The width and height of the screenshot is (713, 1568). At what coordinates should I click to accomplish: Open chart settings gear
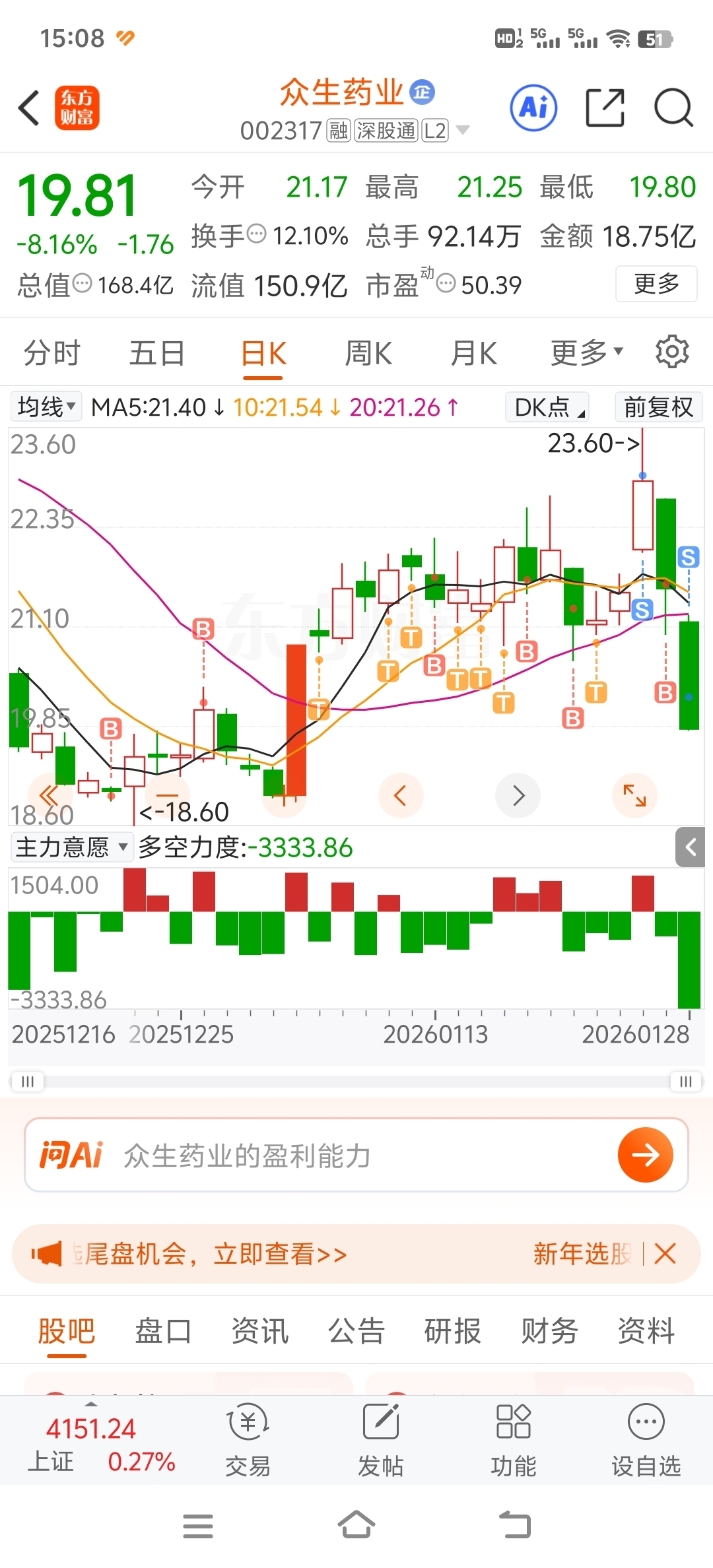pyautogui.click(x=672, y=352)
